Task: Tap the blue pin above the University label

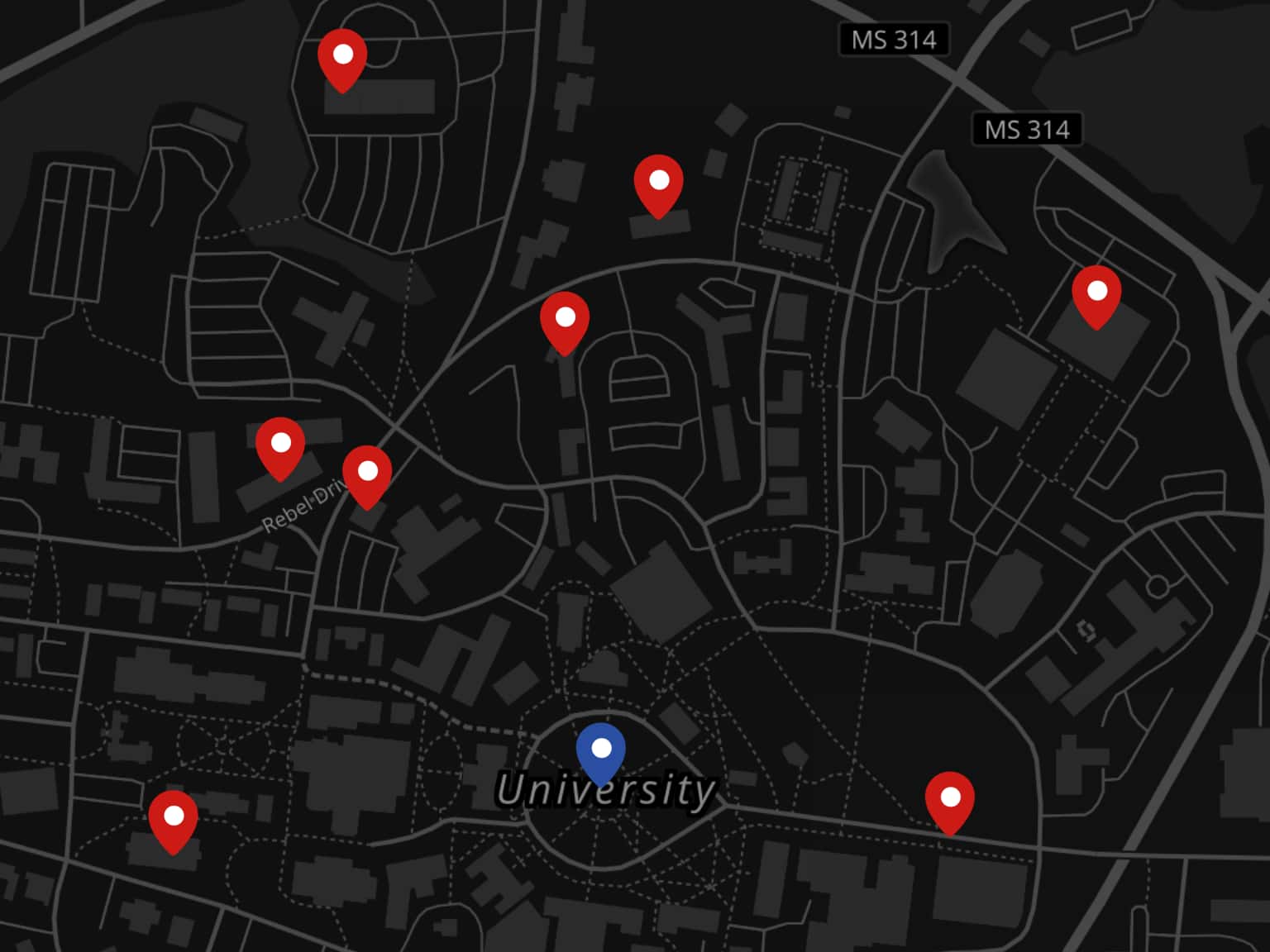Action: click(x=601, y=750)
